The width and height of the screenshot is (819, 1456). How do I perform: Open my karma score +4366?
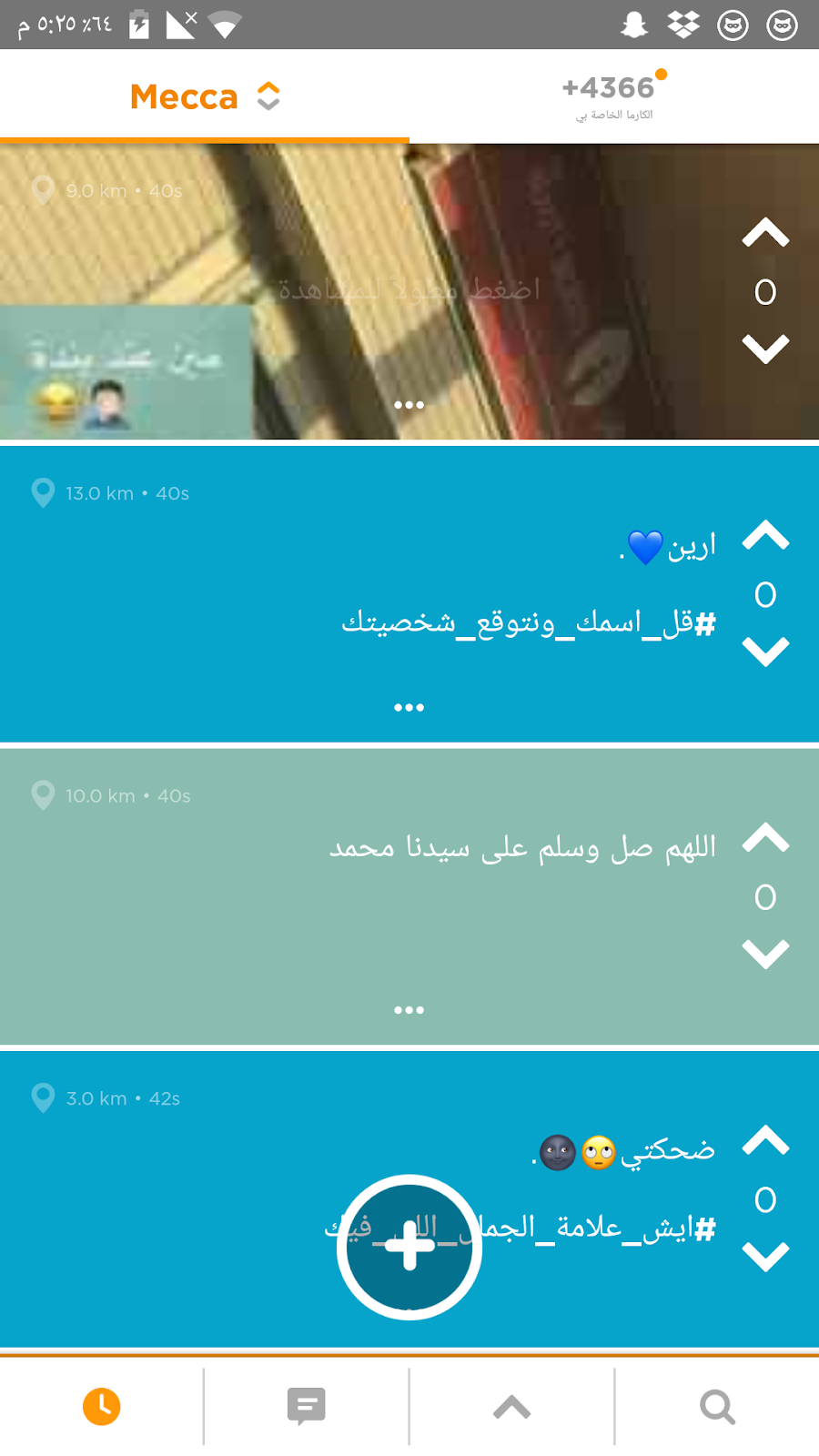(x=612, y=96)
